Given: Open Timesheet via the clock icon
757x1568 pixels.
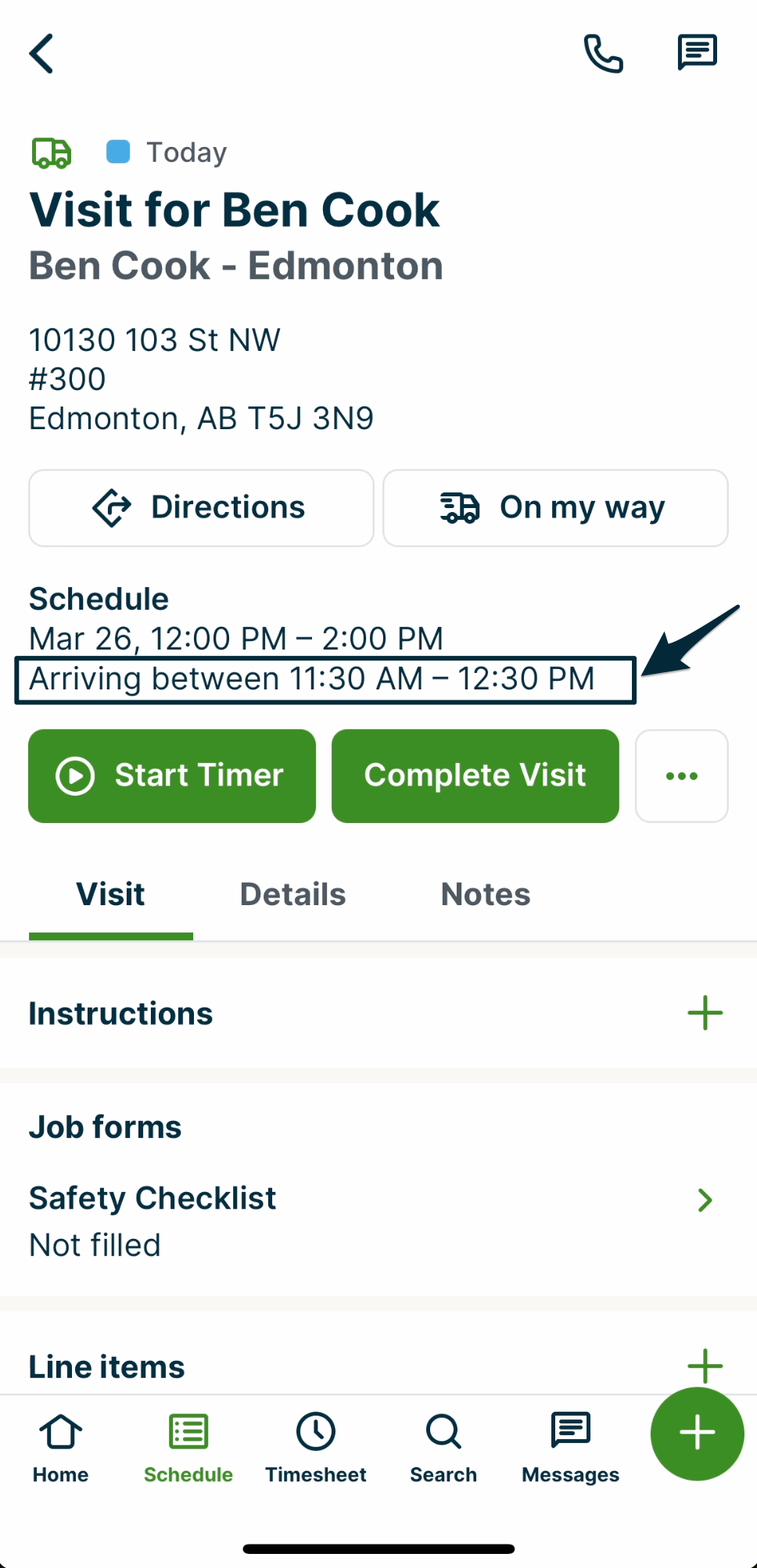Looking at the screenshot, I should [316, 1447].
